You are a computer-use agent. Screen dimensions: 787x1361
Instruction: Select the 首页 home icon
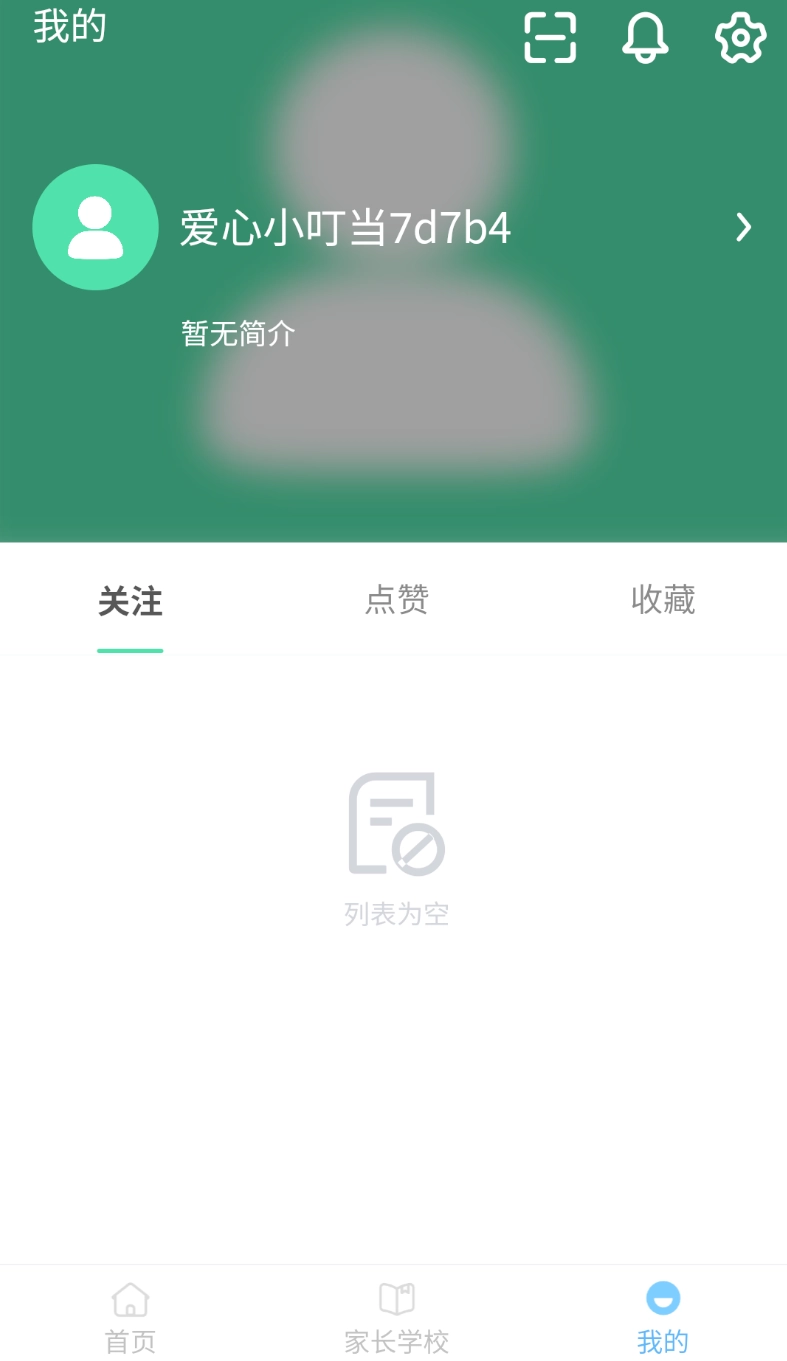pos(129,1299)
